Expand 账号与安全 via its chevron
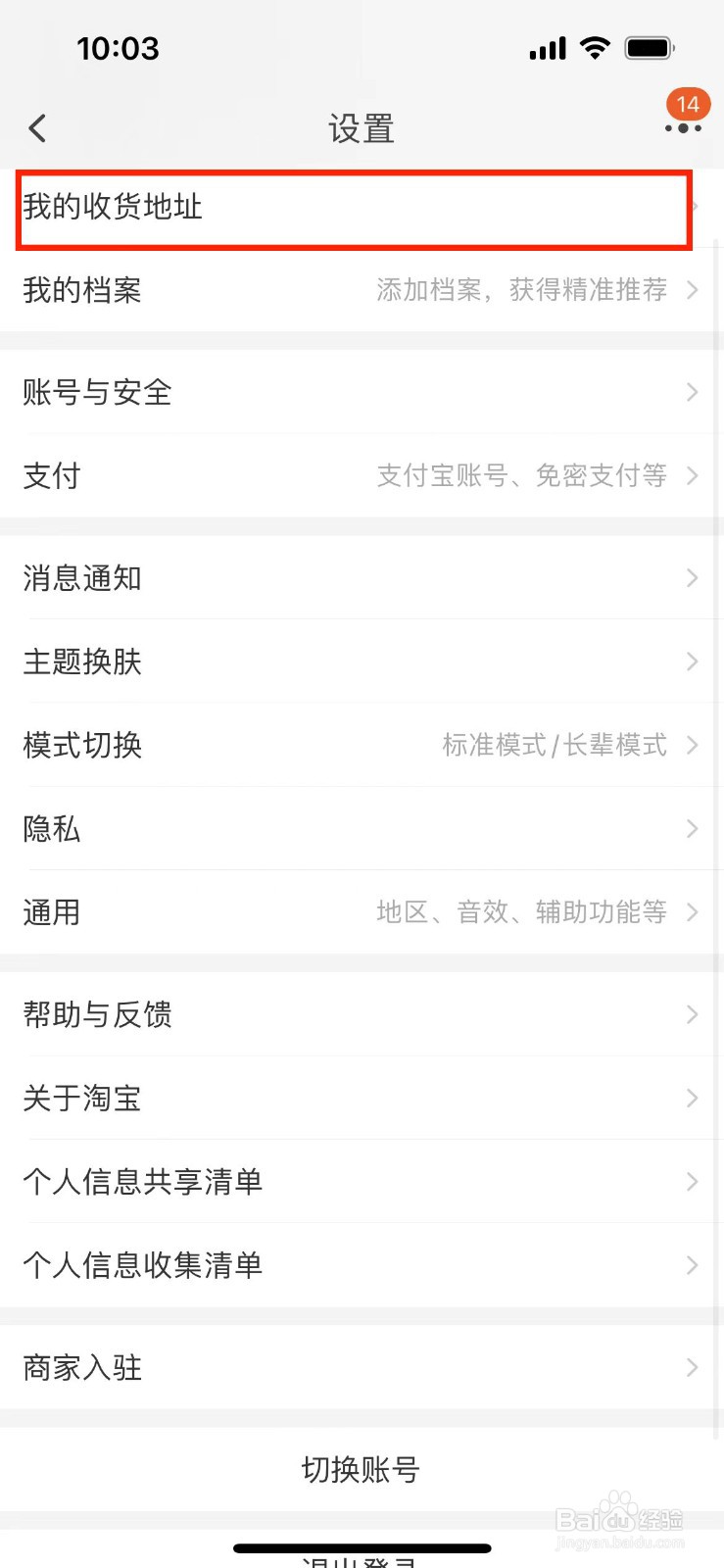 (x=694, y=393)
